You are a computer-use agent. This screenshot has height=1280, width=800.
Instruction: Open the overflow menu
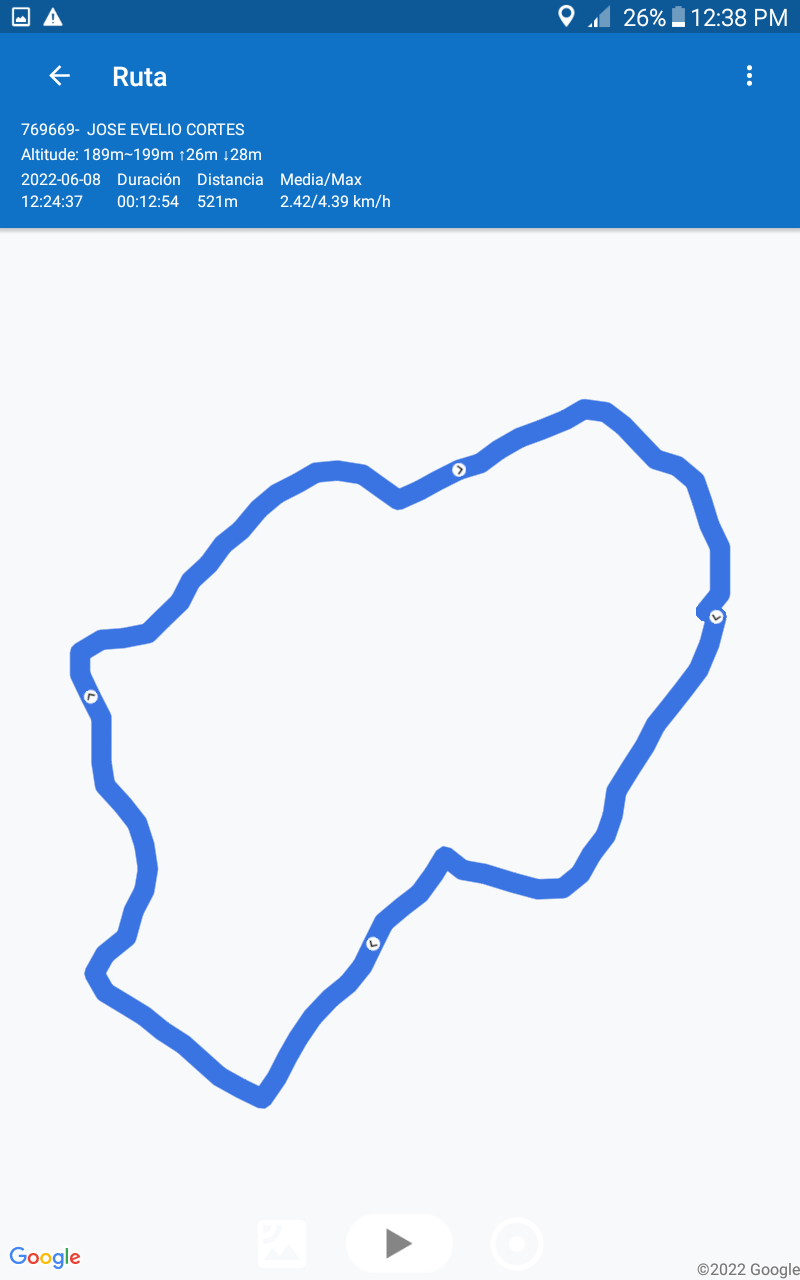click(749, 76)
